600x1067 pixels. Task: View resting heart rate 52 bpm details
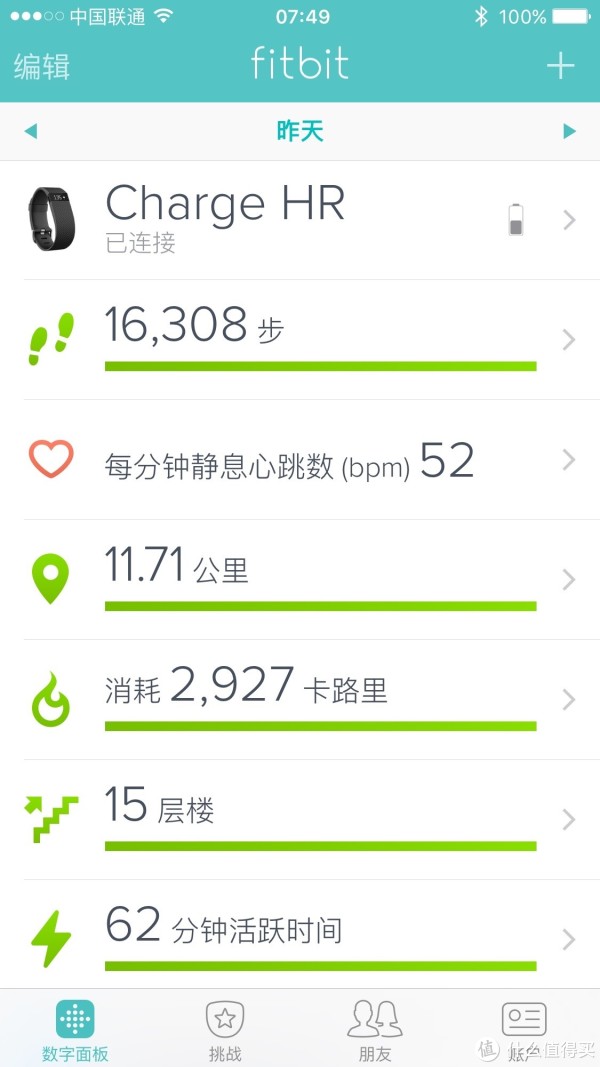(x=300, y=460)
